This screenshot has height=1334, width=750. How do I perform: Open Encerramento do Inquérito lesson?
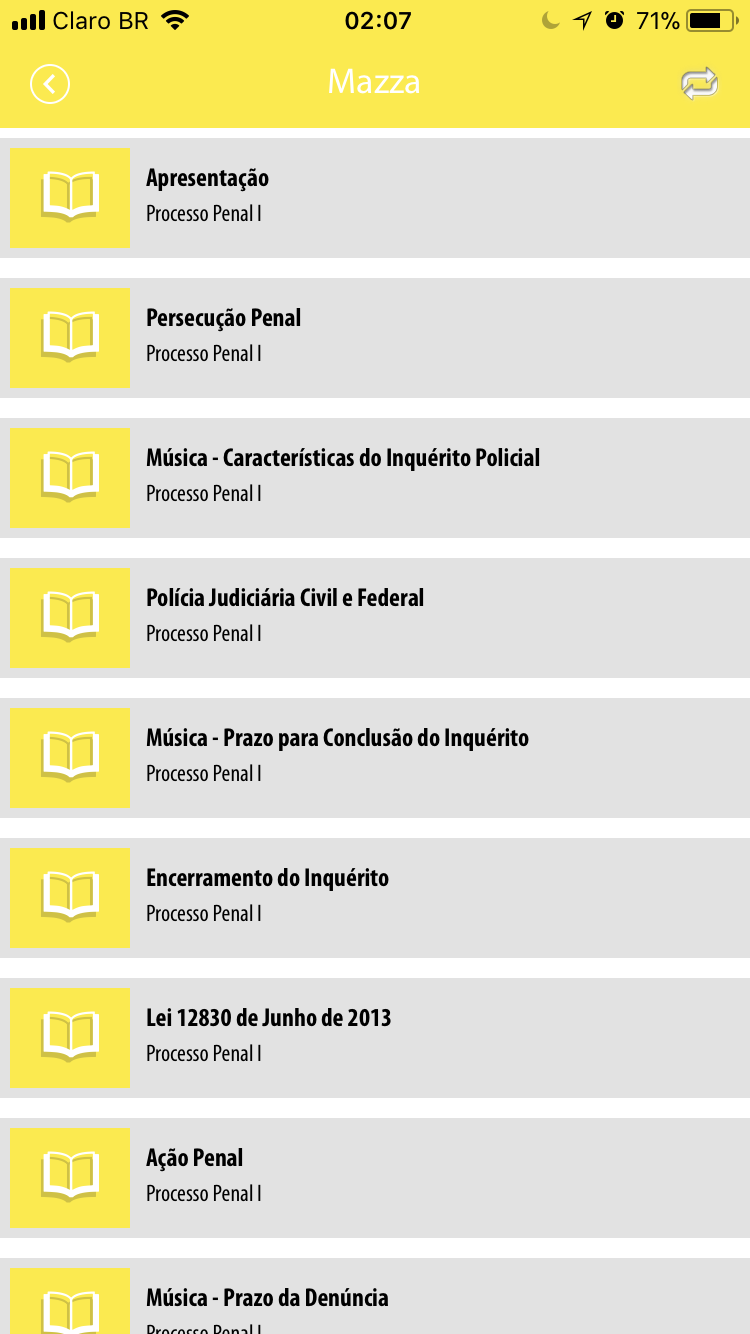pos(375,897)
